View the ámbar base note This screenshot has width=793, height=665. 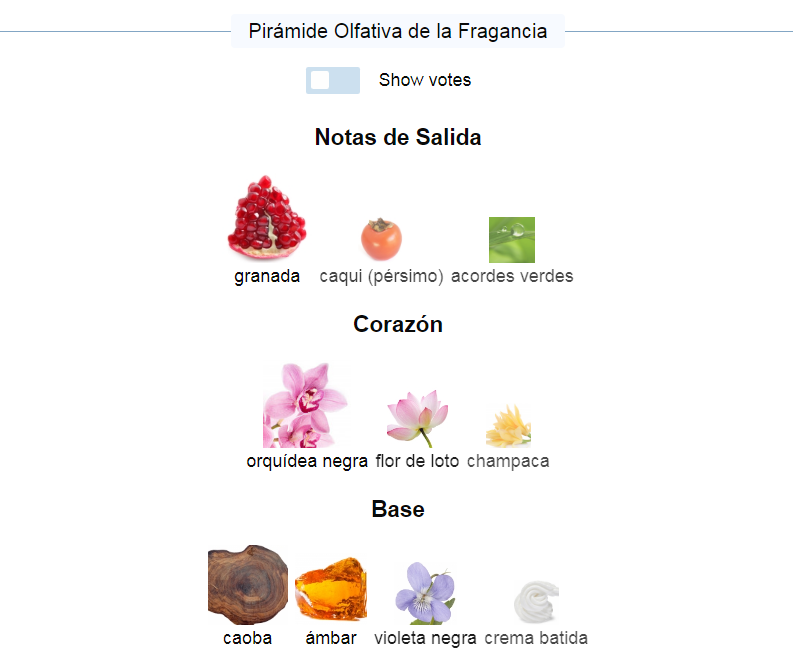331,590
